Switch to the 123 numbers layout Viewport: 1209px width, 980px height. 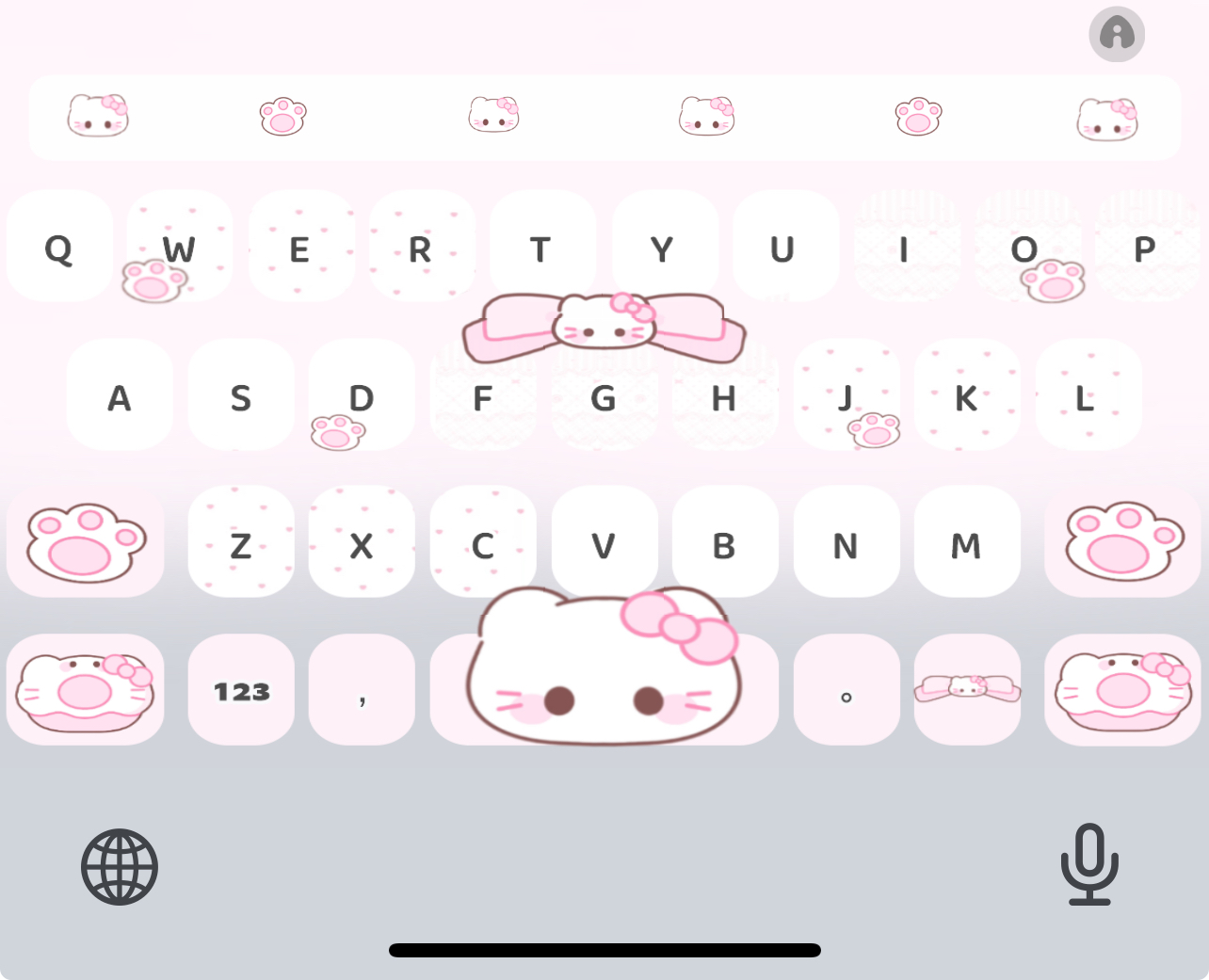[x=241, y=690]
